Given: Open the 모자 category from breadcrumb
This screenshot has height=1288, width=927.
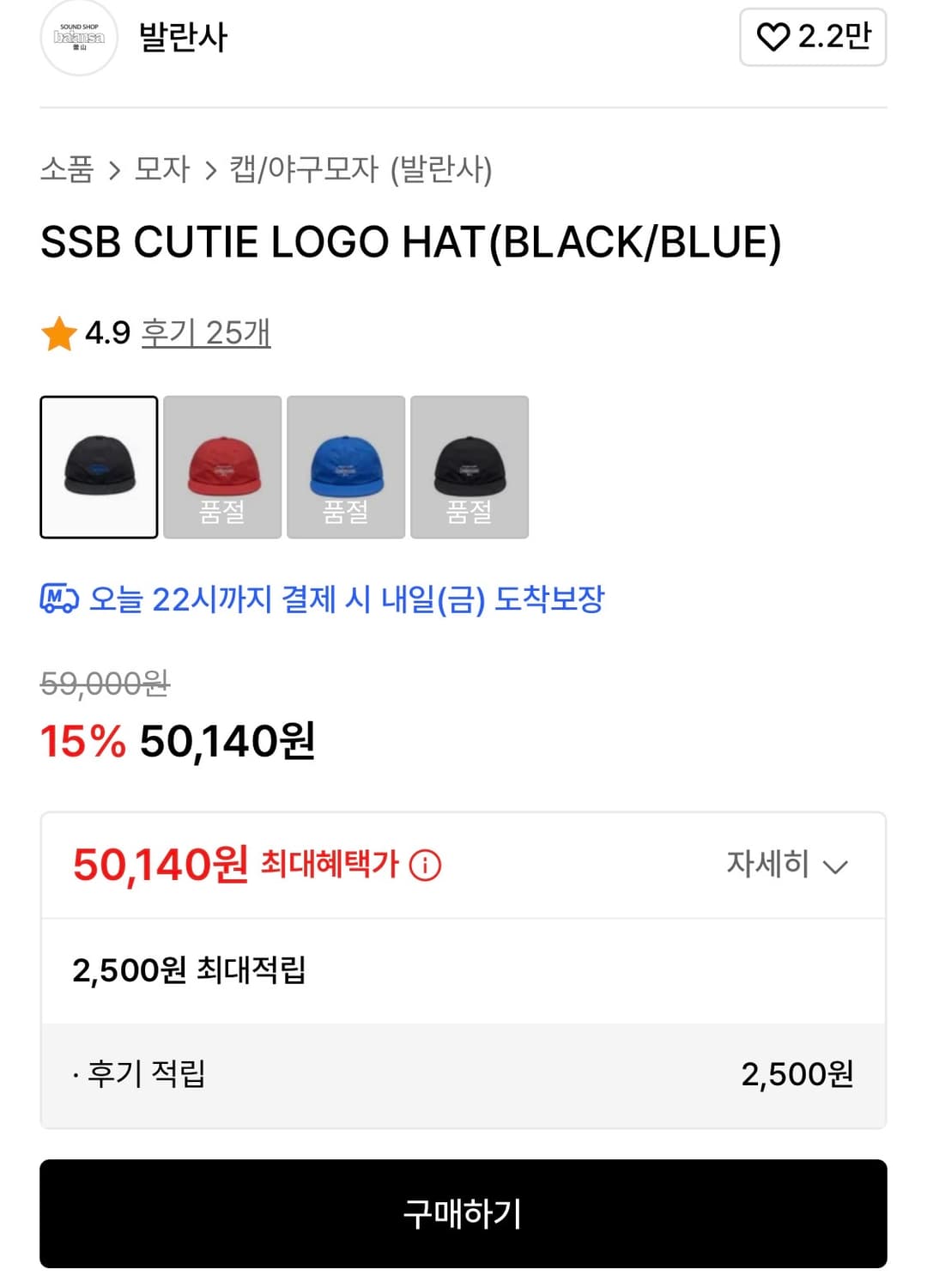Looking at the screenshot, I should pos(159,169).
